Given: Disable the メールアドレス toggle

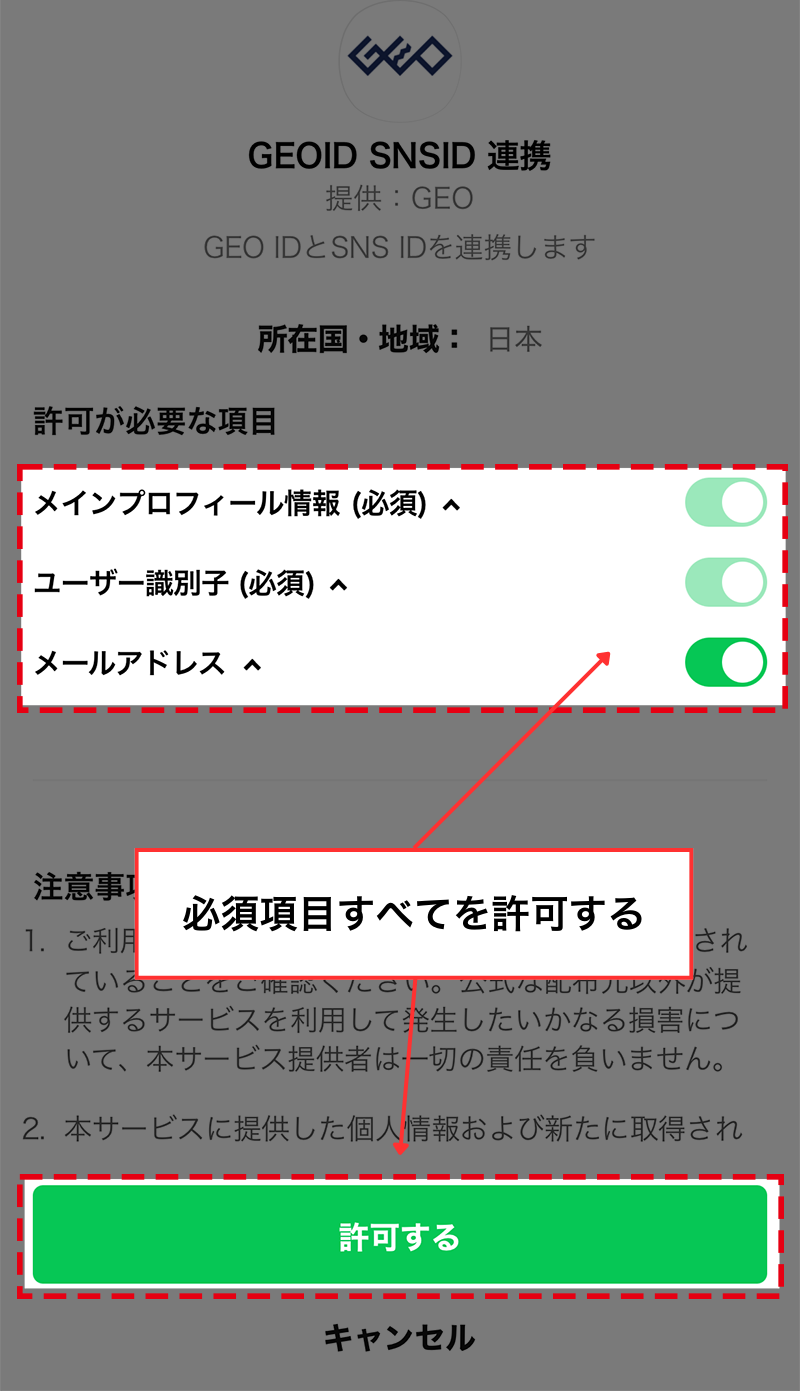Looking at the screenshot, I should coord(726,663).
